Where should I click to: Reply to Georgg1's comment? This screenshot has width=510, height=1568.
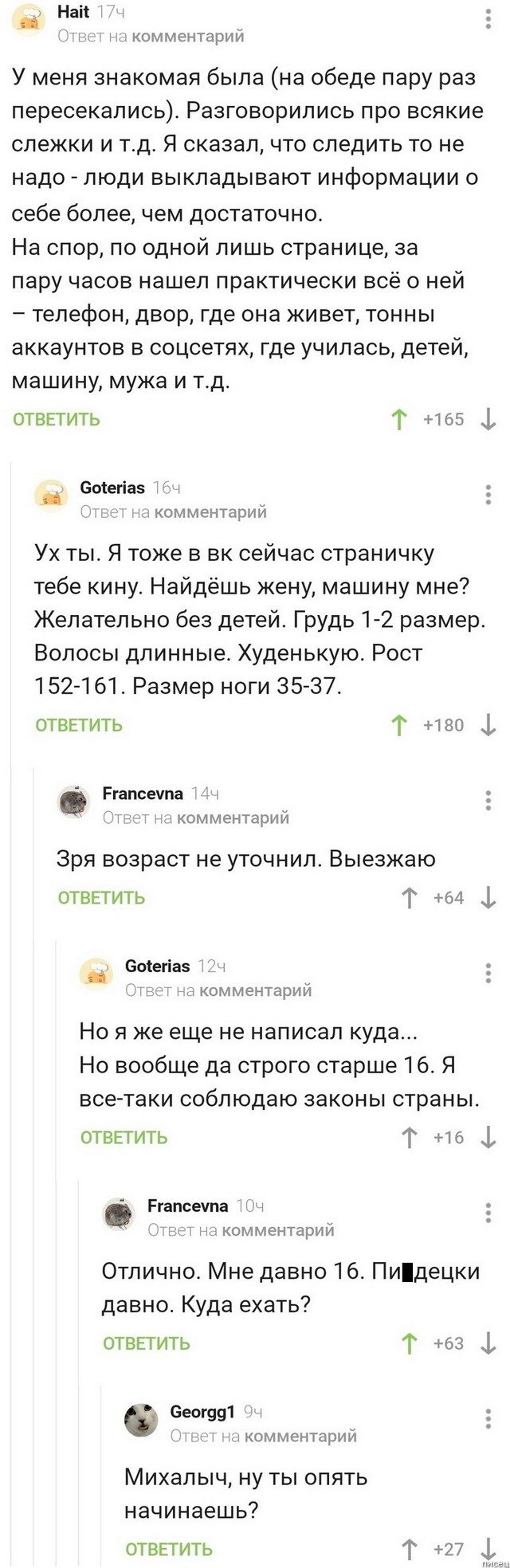pos(169,1550)
